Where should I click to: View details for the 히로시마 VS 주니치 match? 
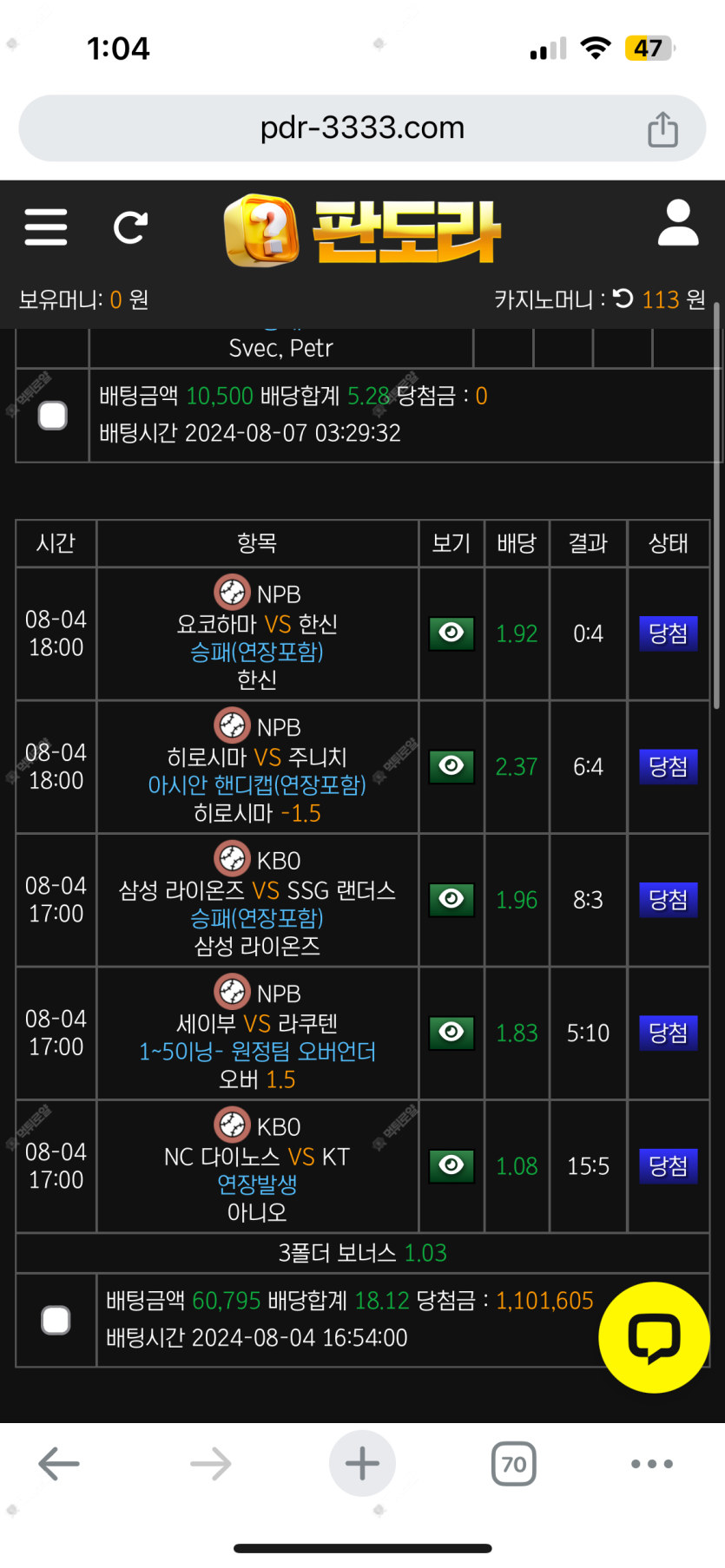[x=451, y=766]
